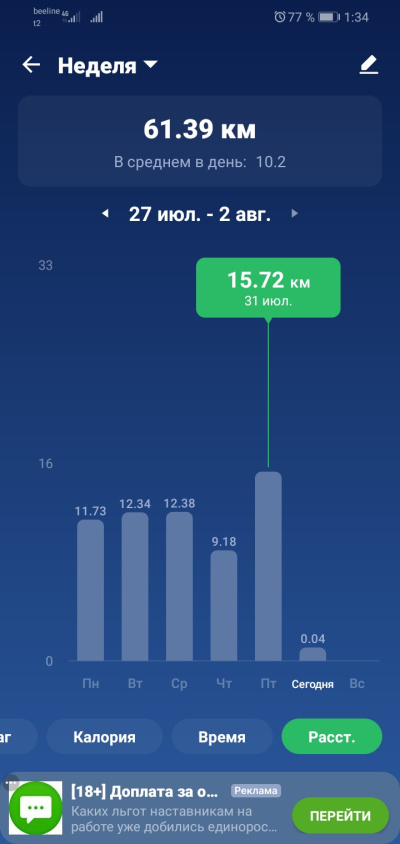Tap ПЕРЕЙТИ on the ad banner
Image resolution: width=400 pixels, height=844 pixels.
[340, 815]
